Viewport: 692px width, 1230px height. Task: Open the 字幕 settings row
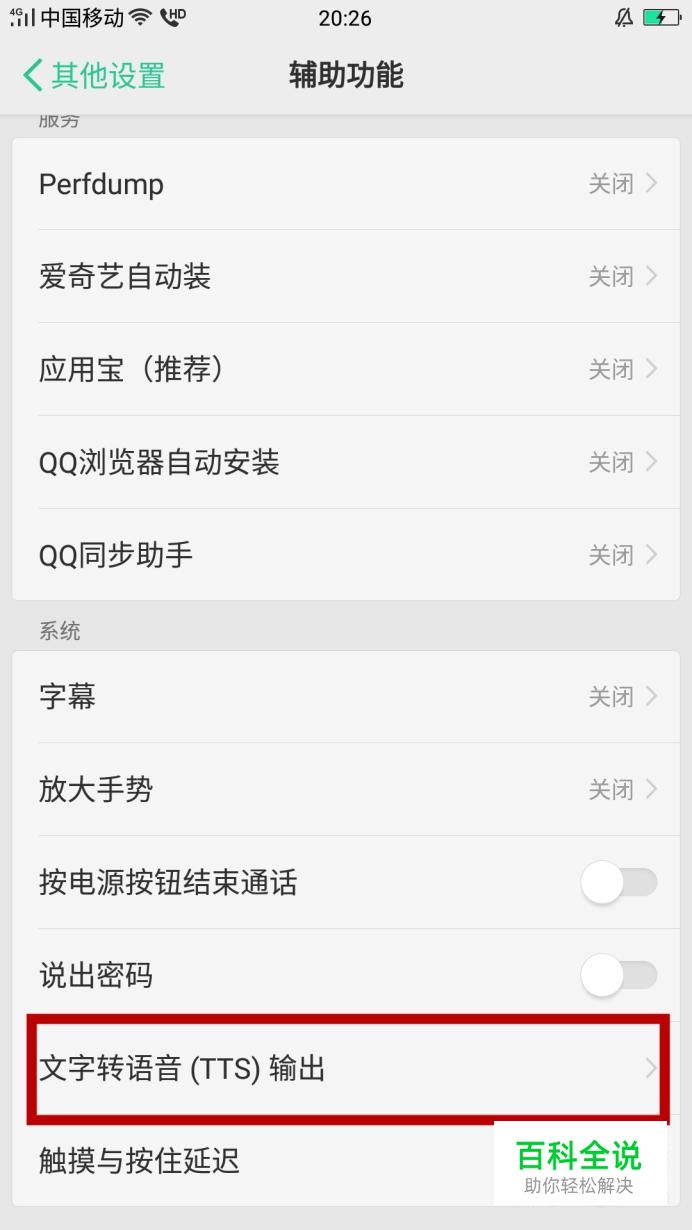coord(346,696)
